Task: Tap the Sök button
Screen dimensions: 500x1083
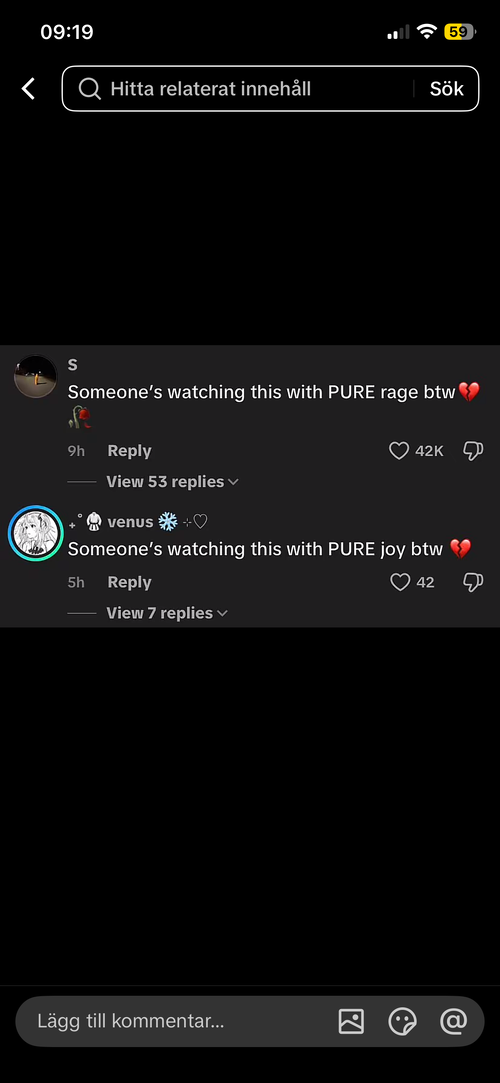Action: 446,88
